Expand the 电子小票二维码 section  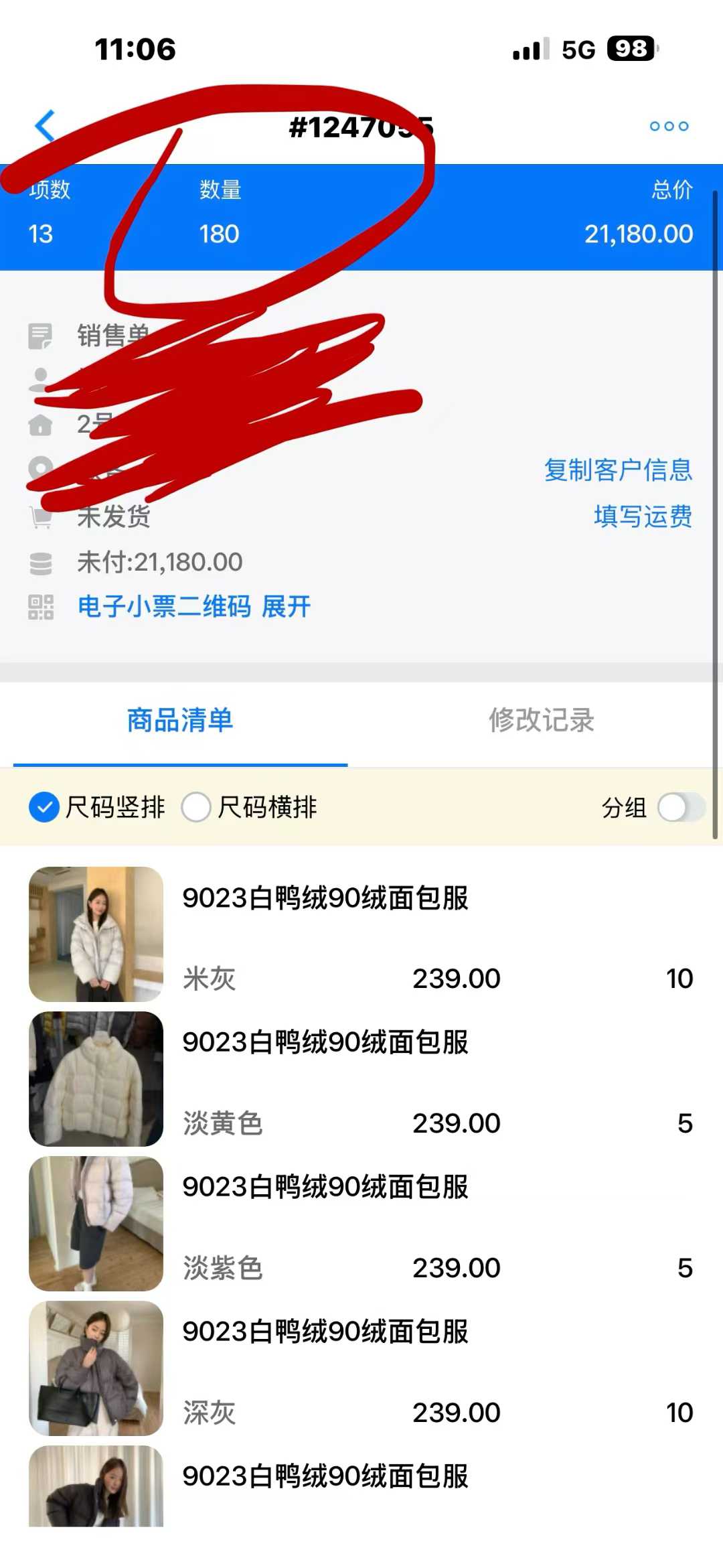pyautogui.click(x=286, y=607)
